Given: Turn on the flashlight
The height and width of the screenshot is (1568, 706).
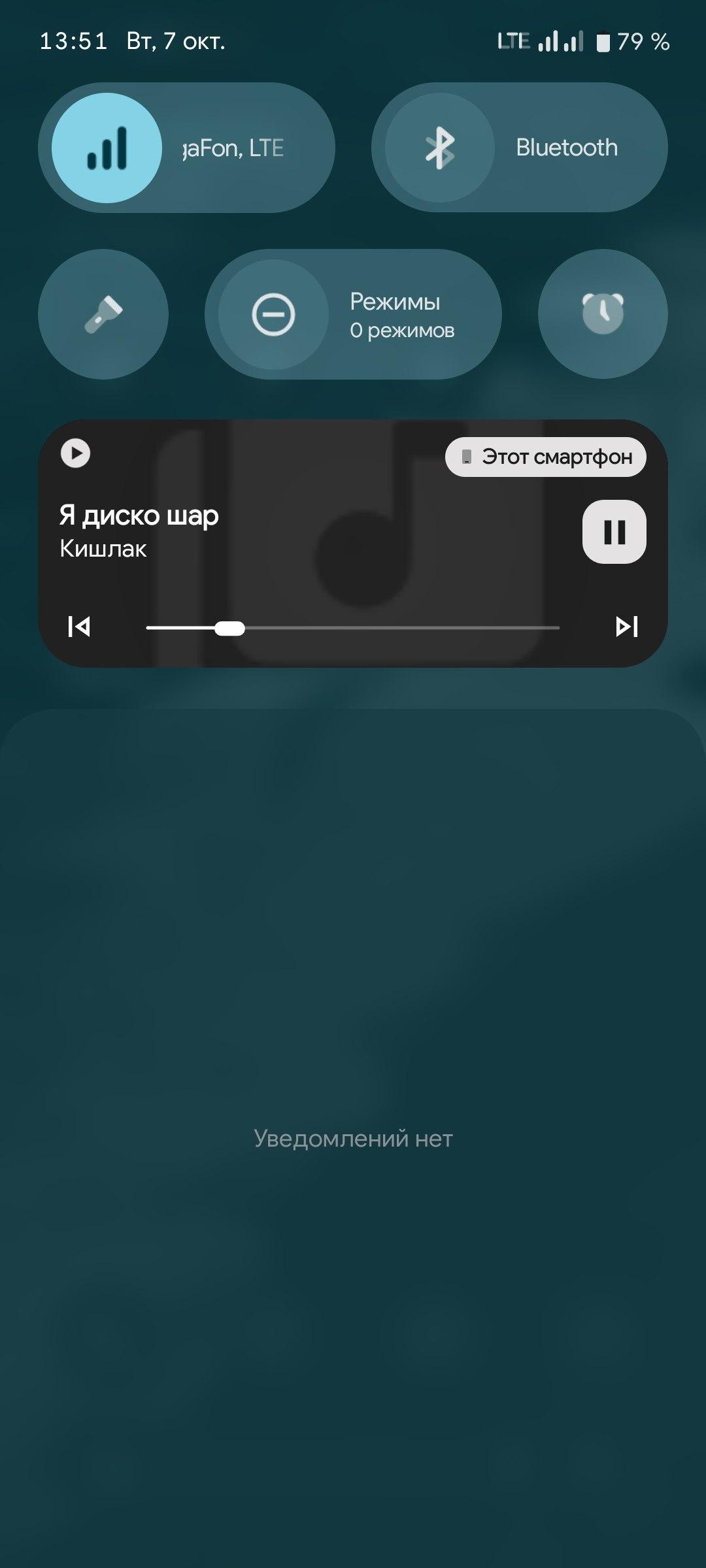Looking at the screenshot, I should coord(103,314).
